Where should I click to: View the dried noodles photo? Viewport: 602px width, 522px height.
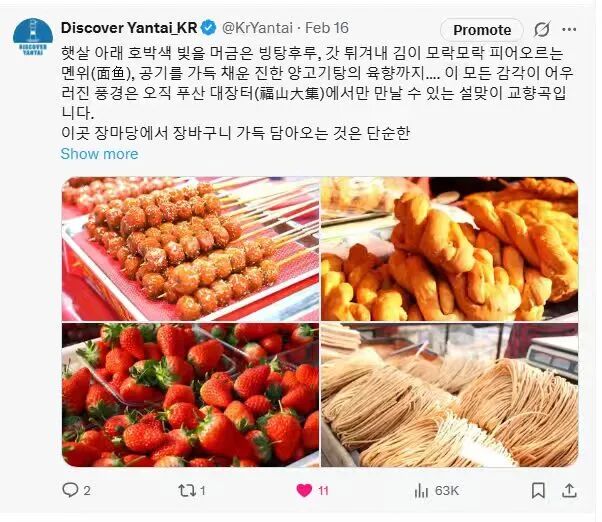(x=449, y=395)
